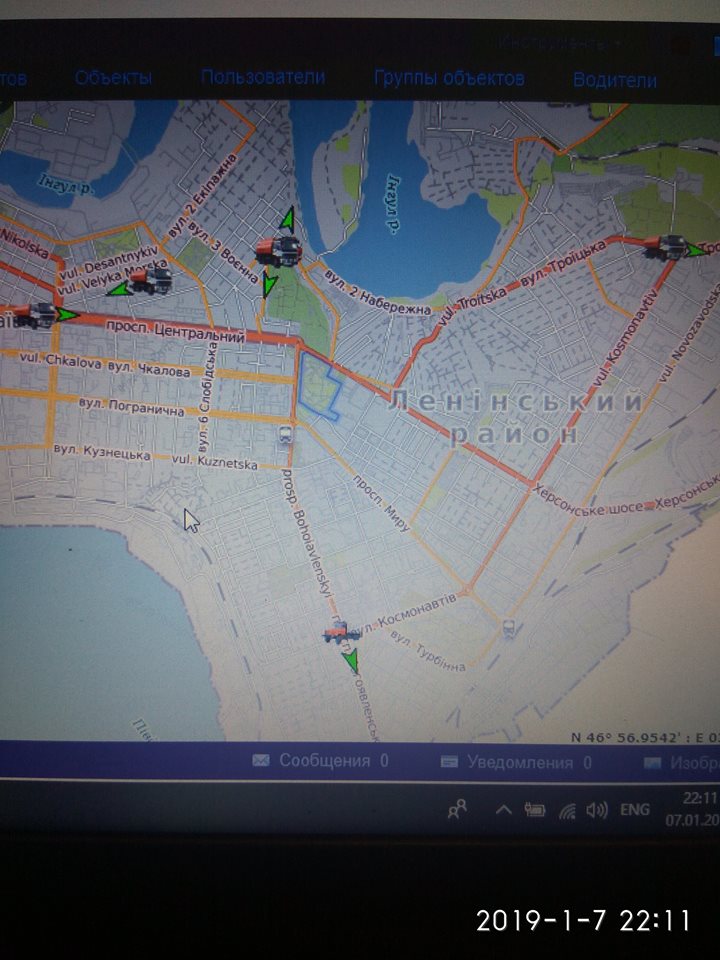Open the taskbar volume control
This screenshot has height=960, width=720.
click(x=597, y=810)
